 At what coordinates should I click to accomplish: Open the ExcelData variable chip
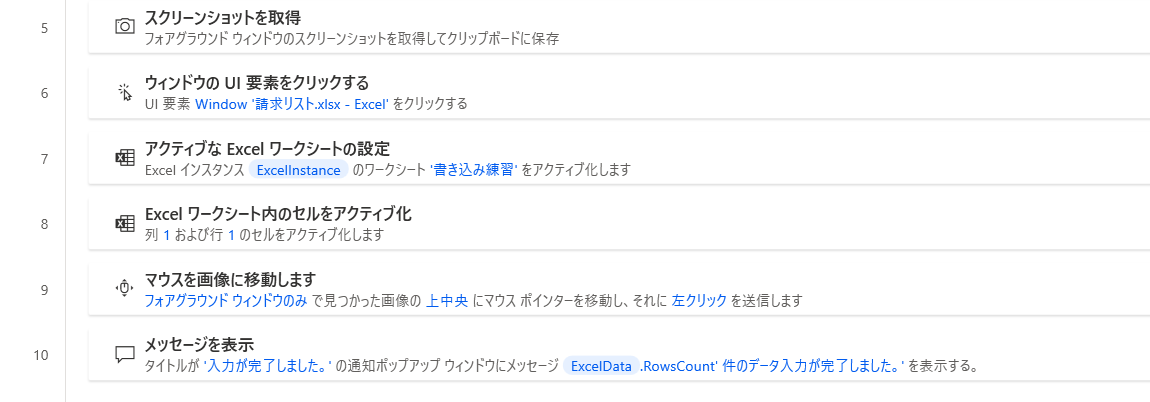click(x=600, y=366)
